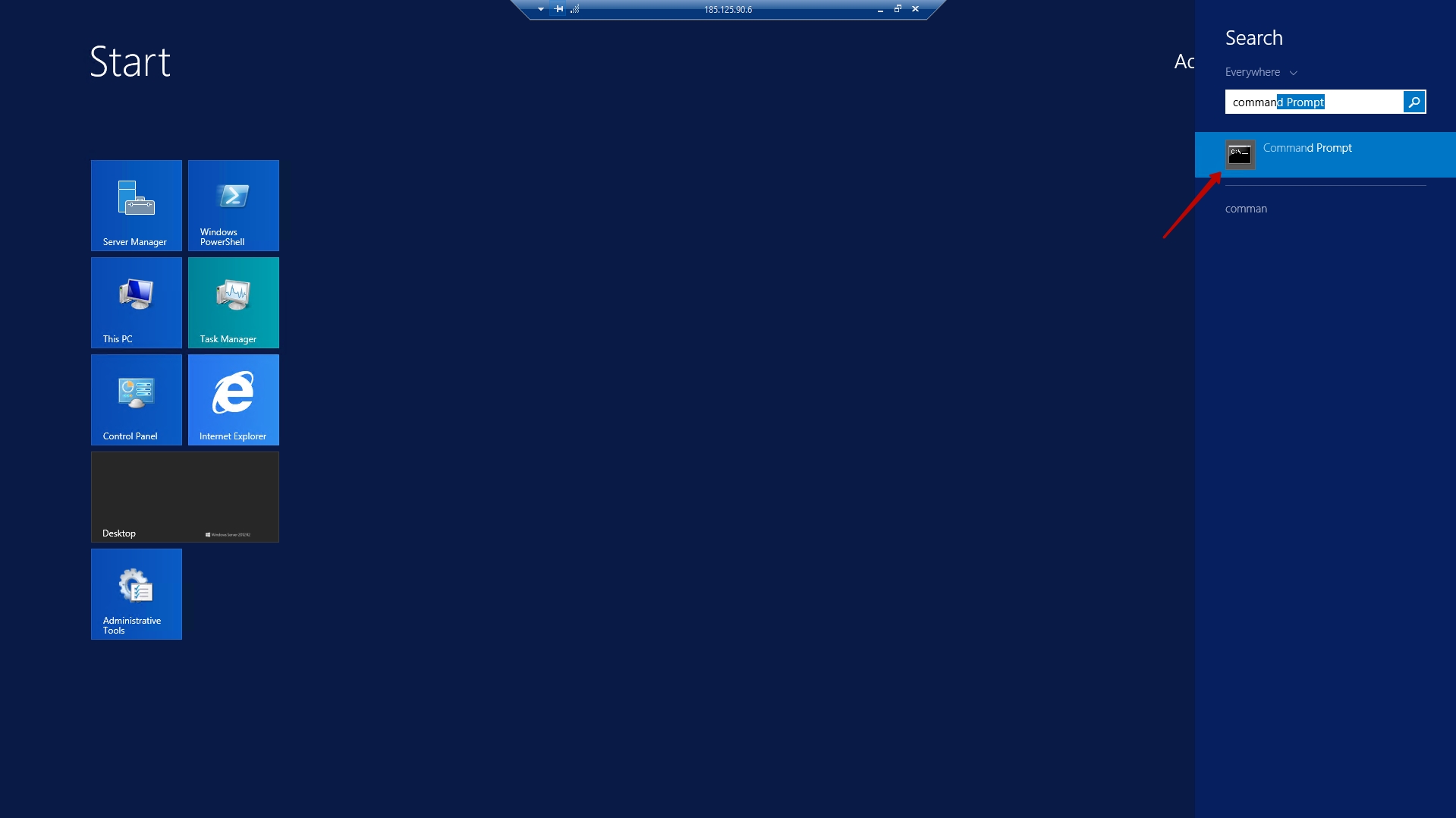The height and width of the screenshot is (818, 1456).
Task: Launch Windows PowerShell tile
Action: (234, 206)
